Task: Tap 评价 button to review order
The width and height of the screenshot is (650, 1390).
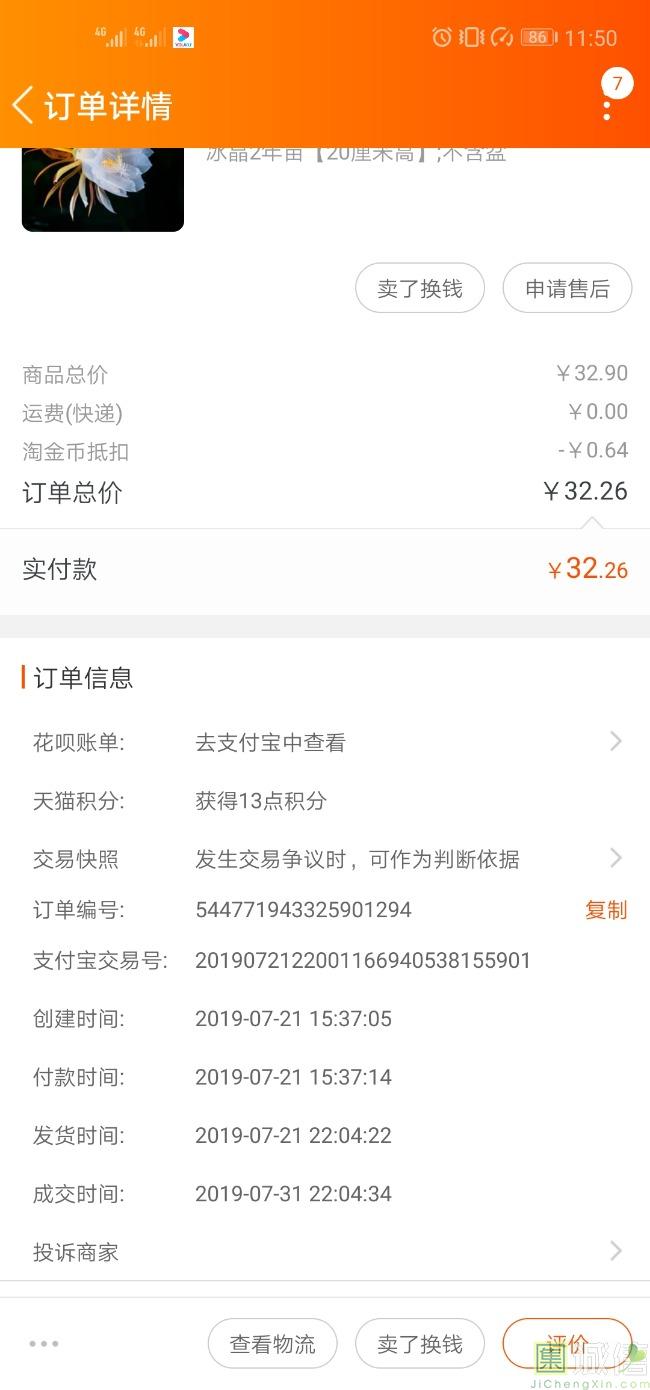Action: (x=567, y=1344)
